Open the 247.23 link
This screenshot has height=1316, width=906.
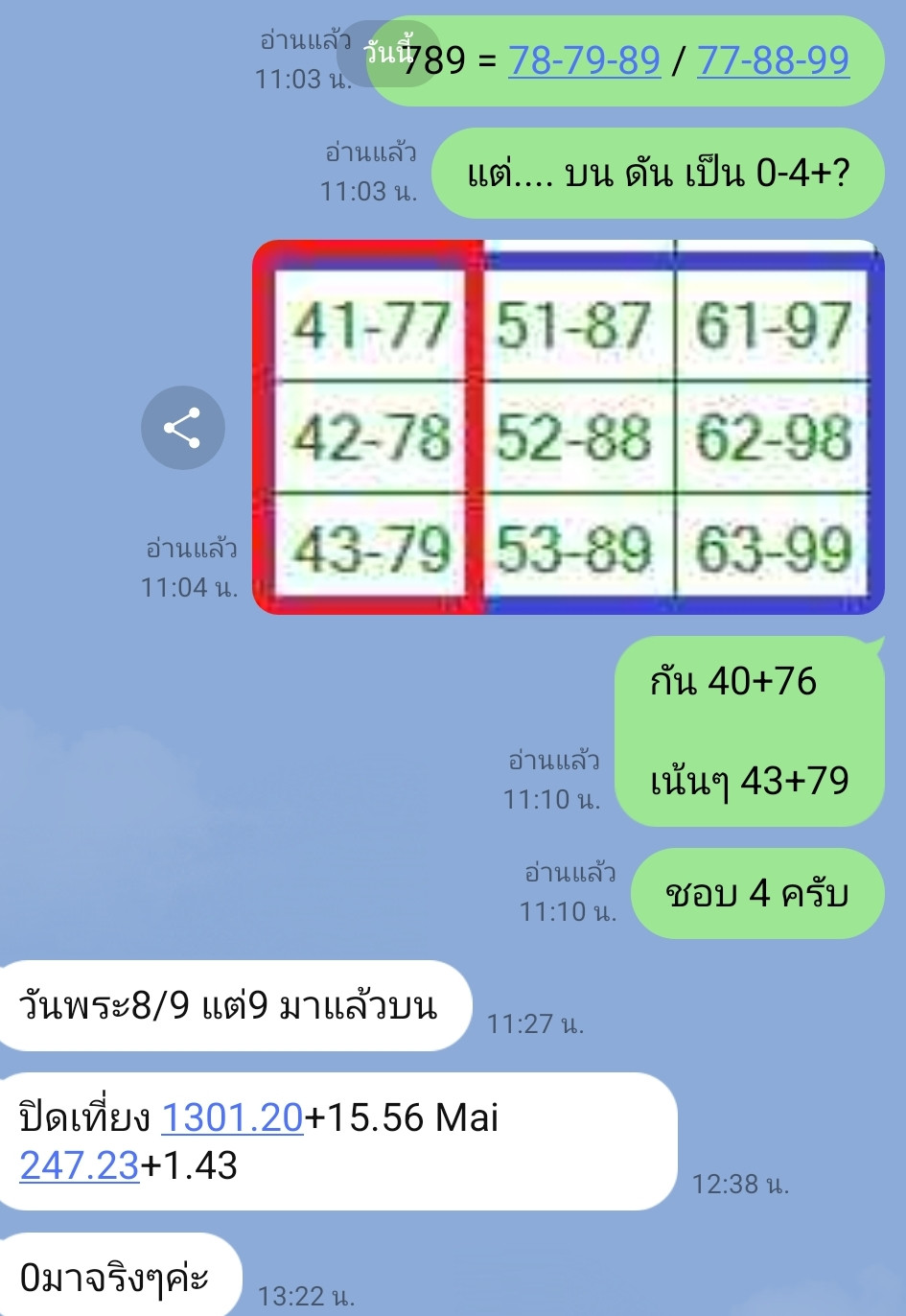pos(80,1165)
